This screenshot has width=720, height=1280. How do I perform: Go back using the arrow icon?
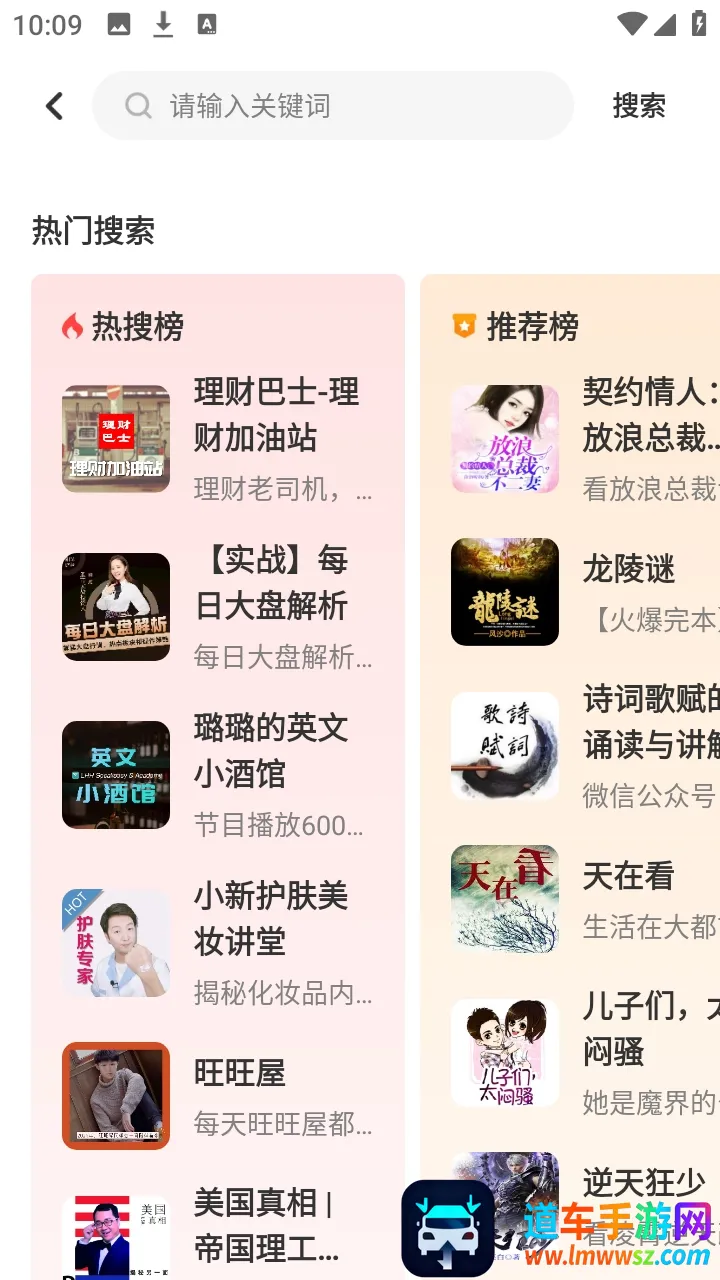(x=54, y=106)
